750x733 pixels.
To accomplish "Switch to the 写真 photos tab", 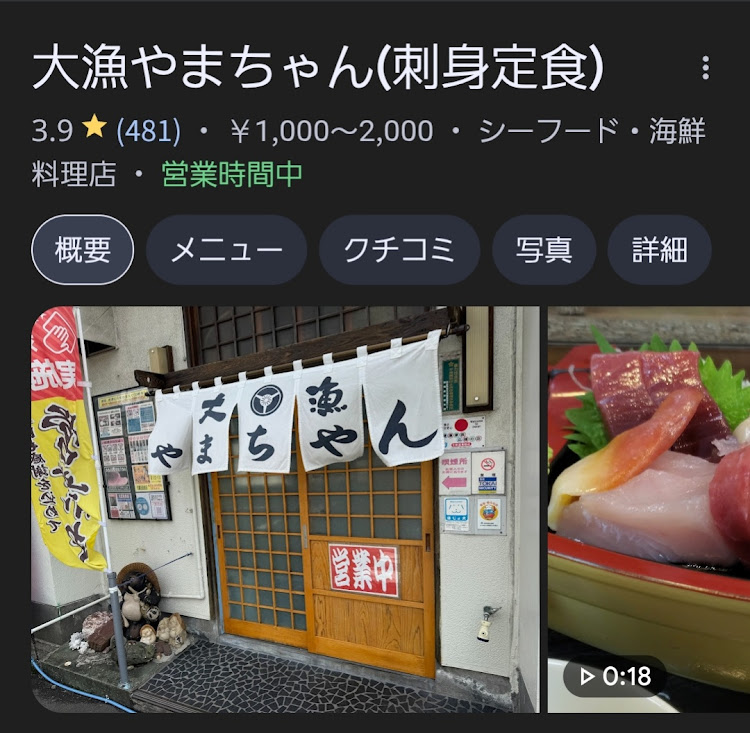I will tap(544, 250).
